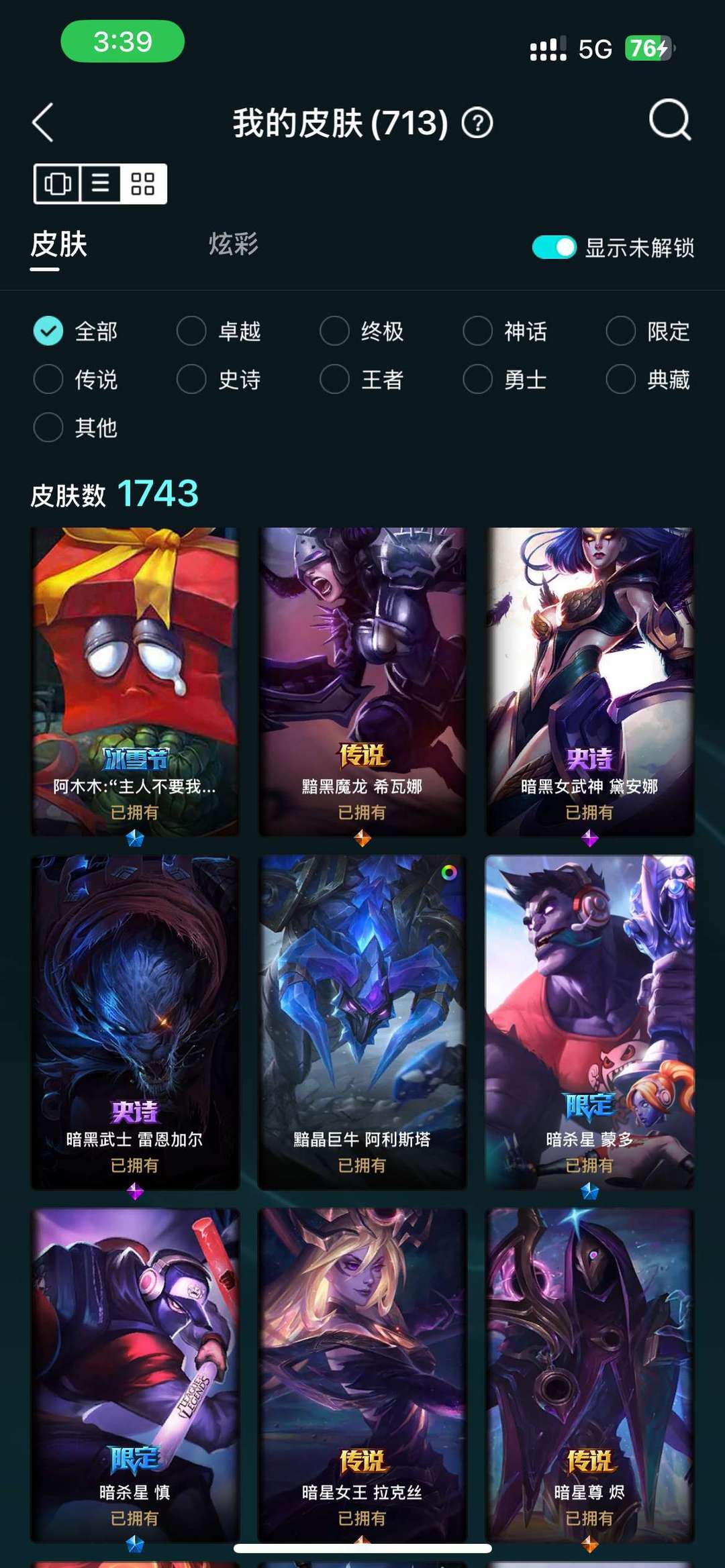
Task: Switch to the grid view layout
Action: click(143, 183)
